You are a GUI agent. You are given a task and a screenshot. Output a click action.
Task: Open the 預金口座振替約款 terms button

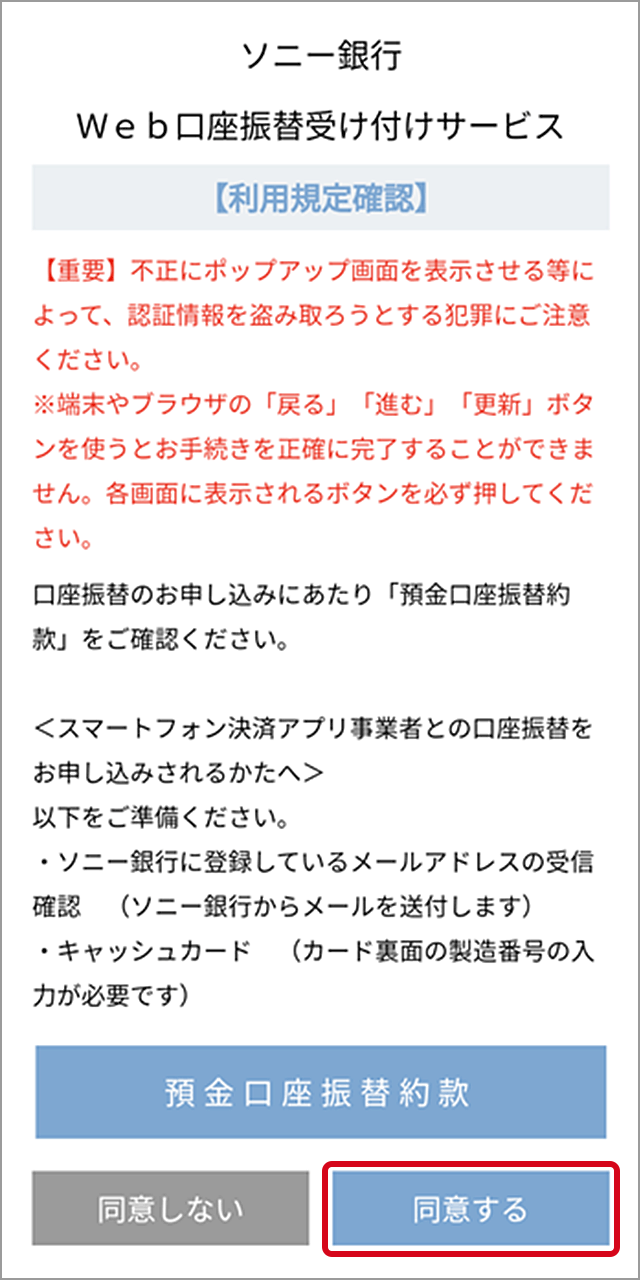320,1092
